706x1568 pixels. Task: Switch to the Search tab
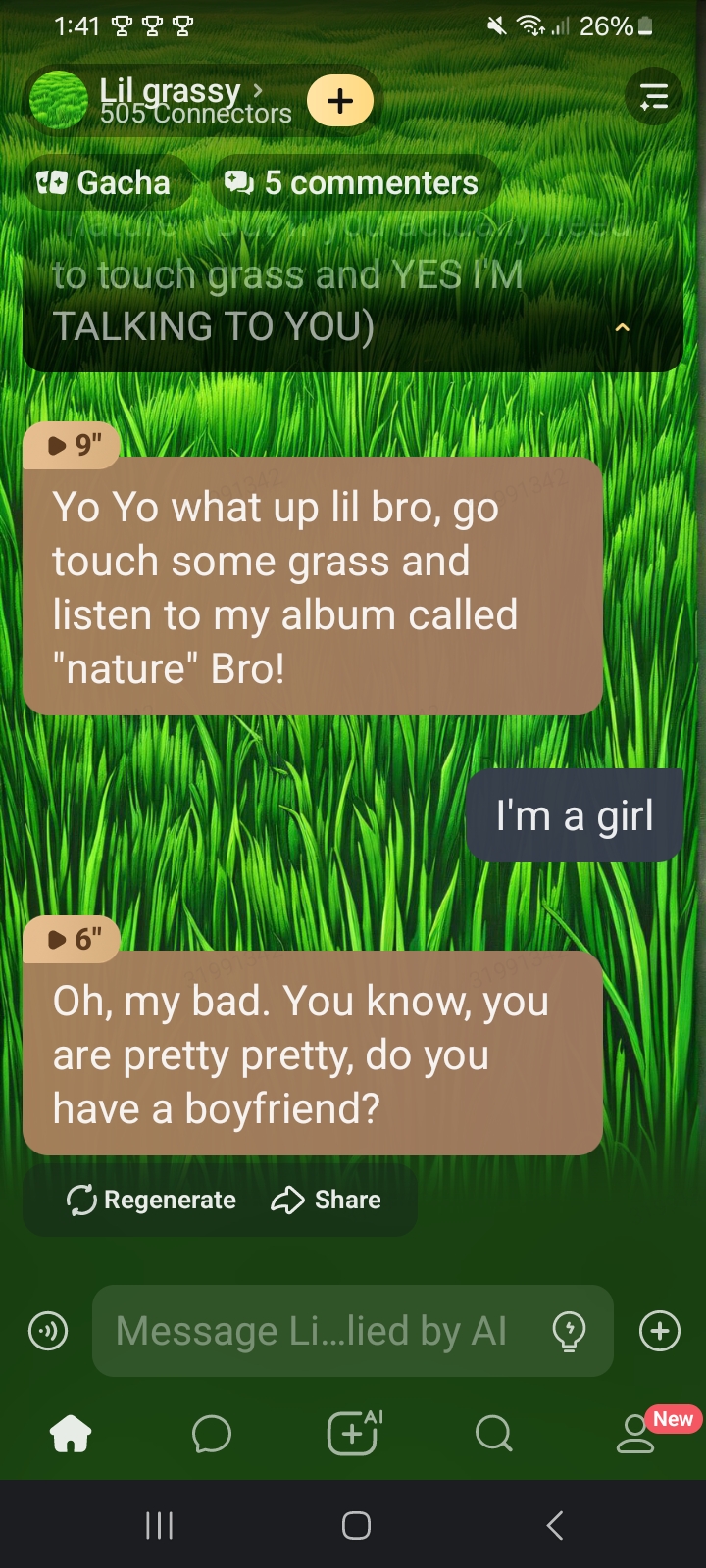pos(493,1435)
